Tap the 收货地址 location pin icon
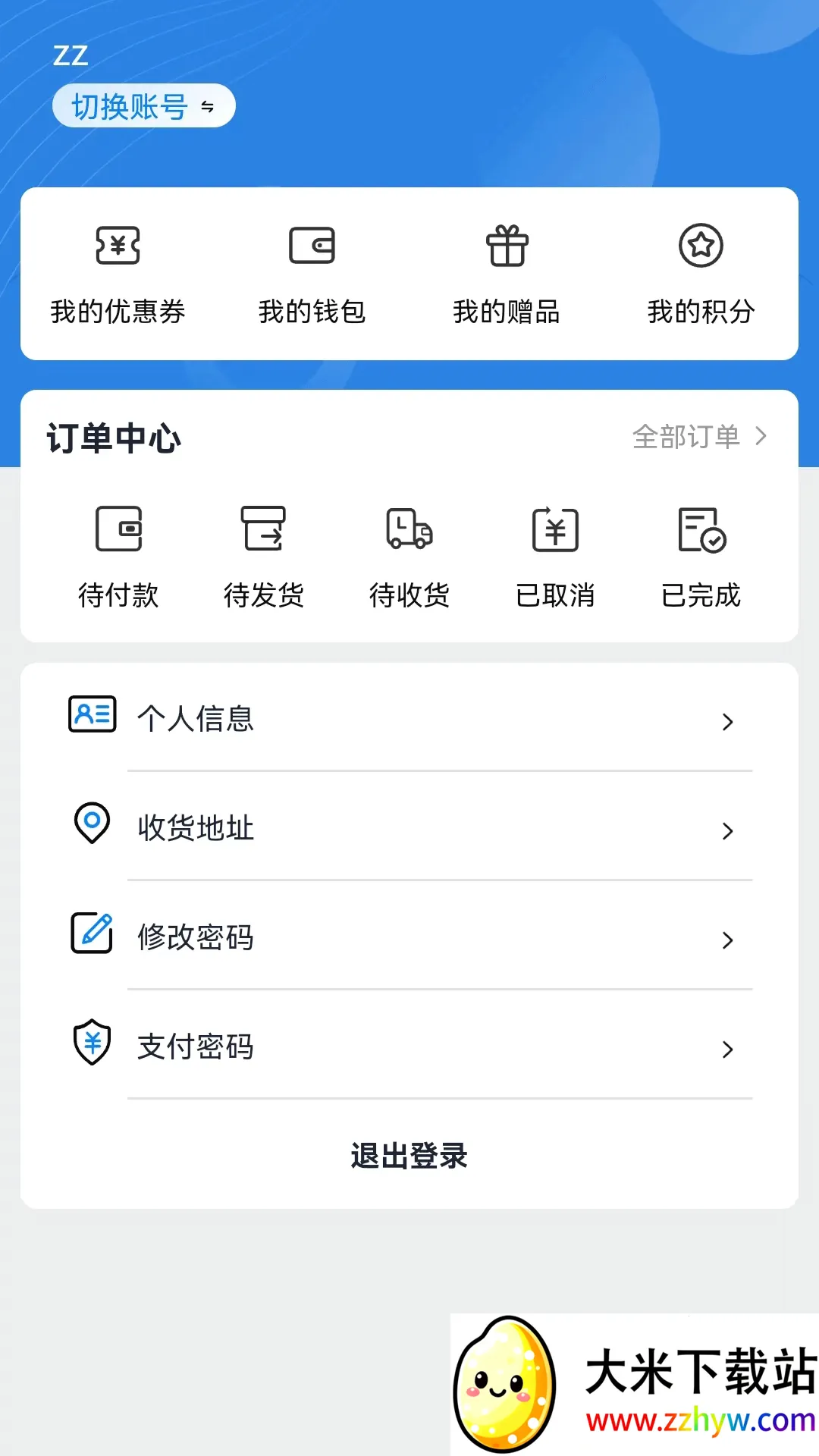The height and width of the screenshot is (1456, 819). click(x=91, y=823)
